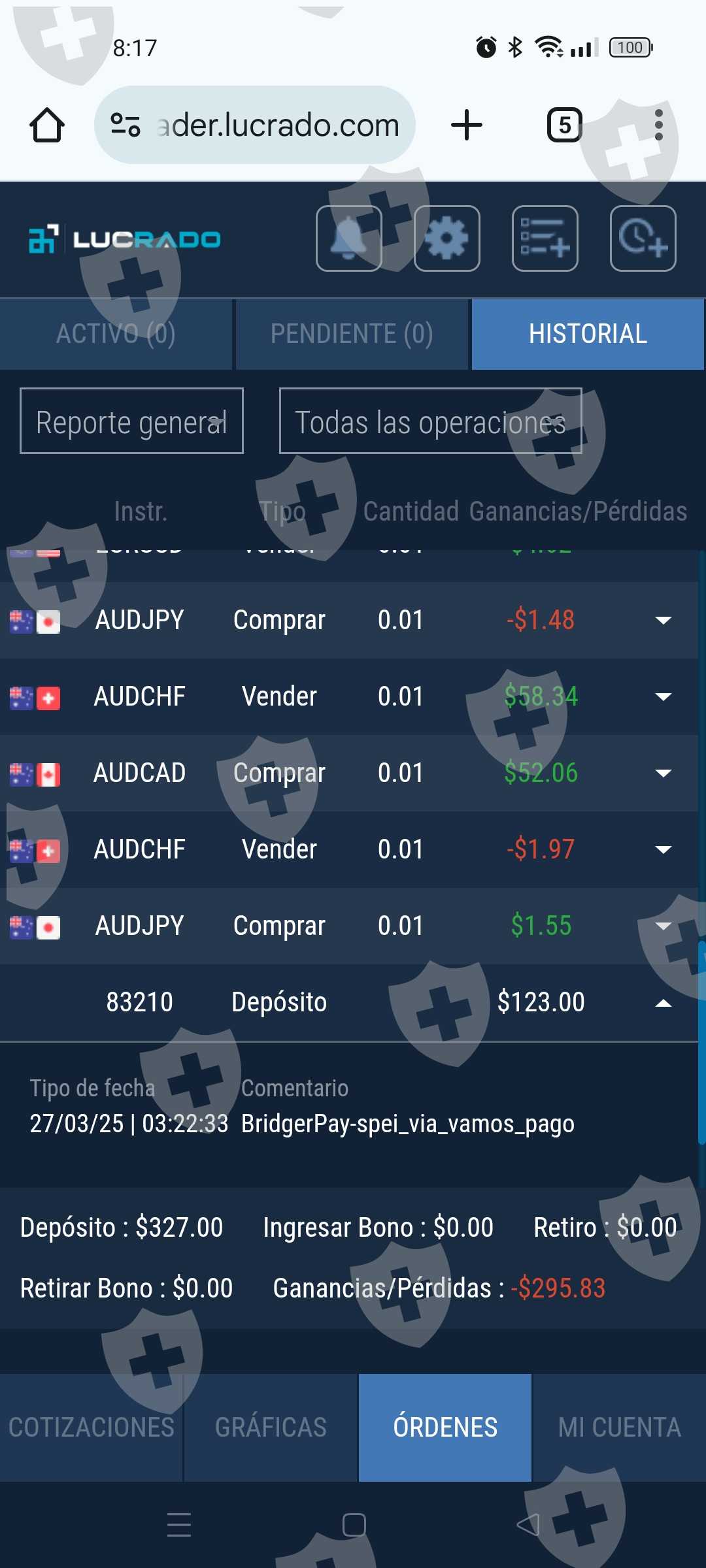This screenshot has width=706, height=1568.
Task: Open the settings gear
Action: tap(447, 238)
